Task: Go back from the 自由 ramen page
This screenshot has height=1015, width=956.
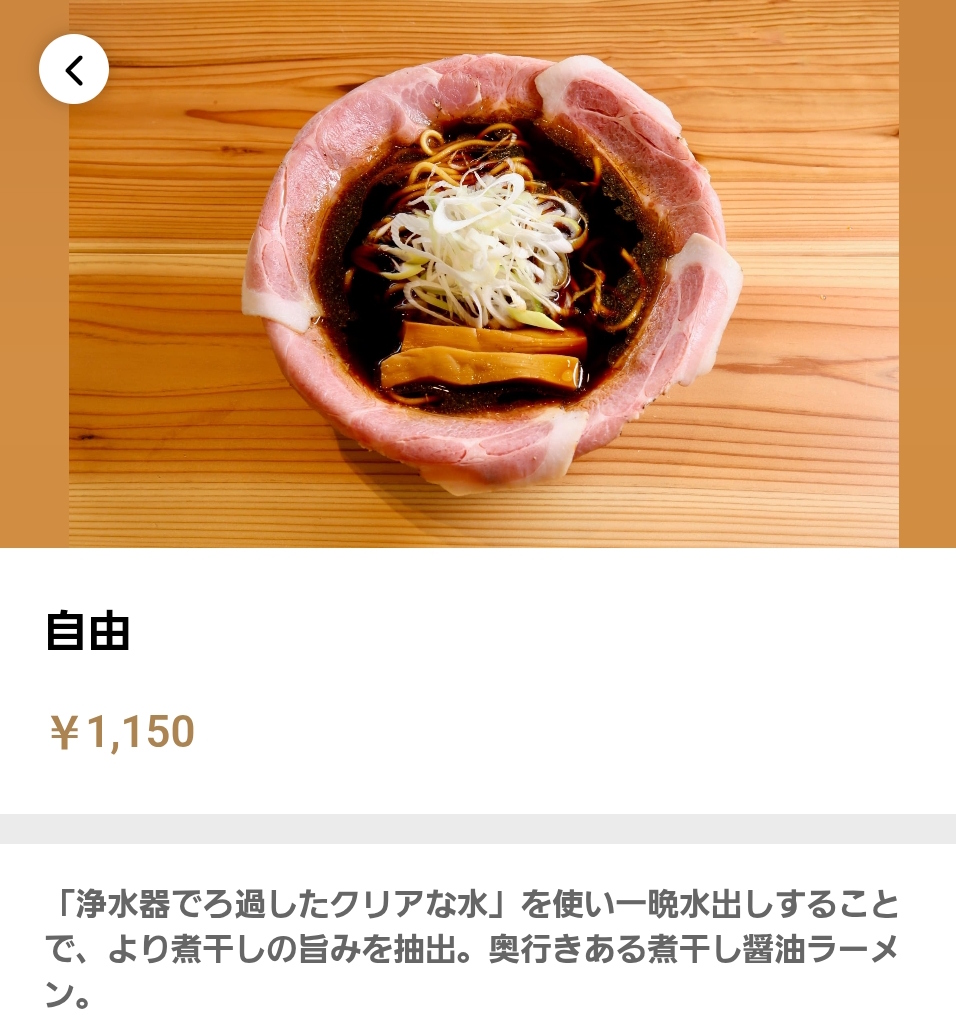Action: (74, 69)
